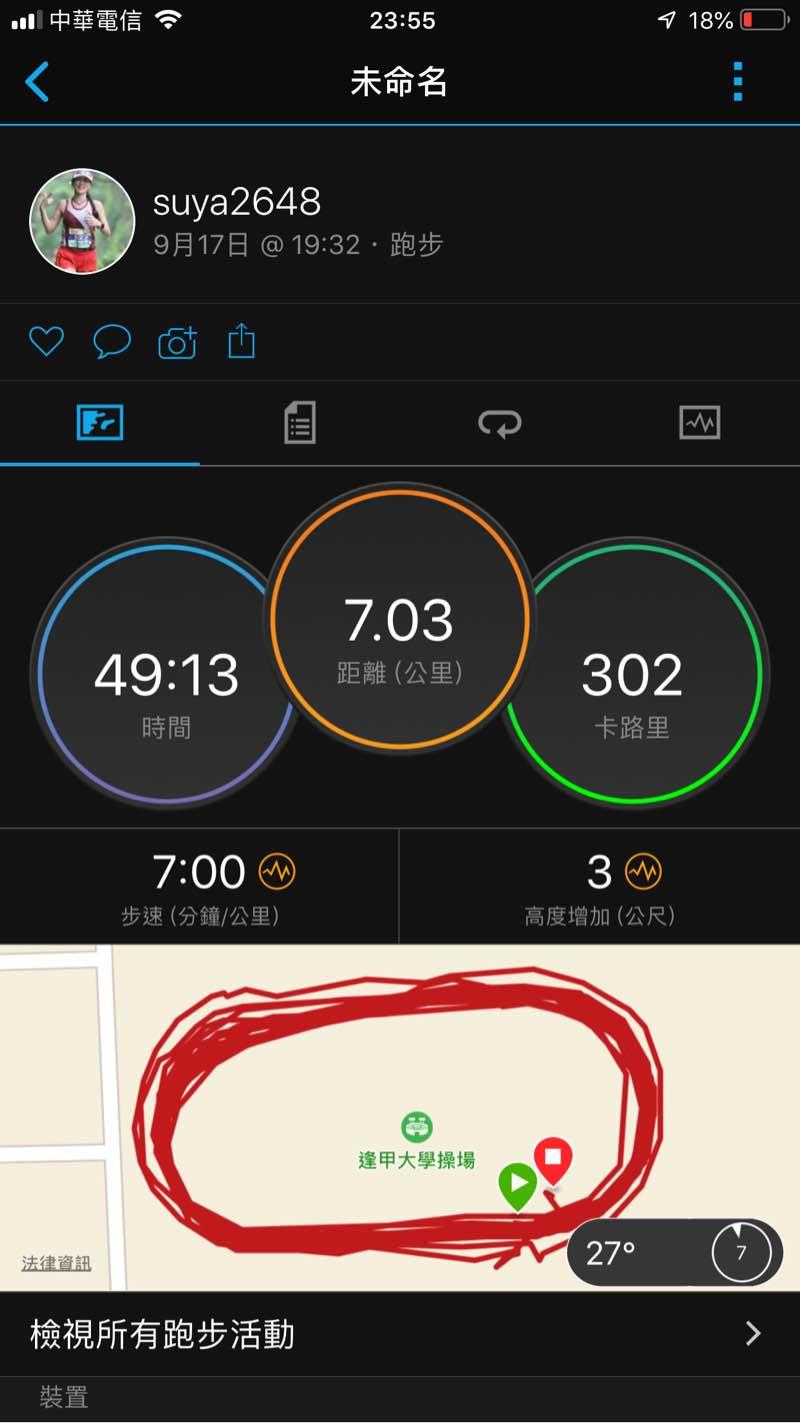Switch to the laps tab

click(499, 424)
